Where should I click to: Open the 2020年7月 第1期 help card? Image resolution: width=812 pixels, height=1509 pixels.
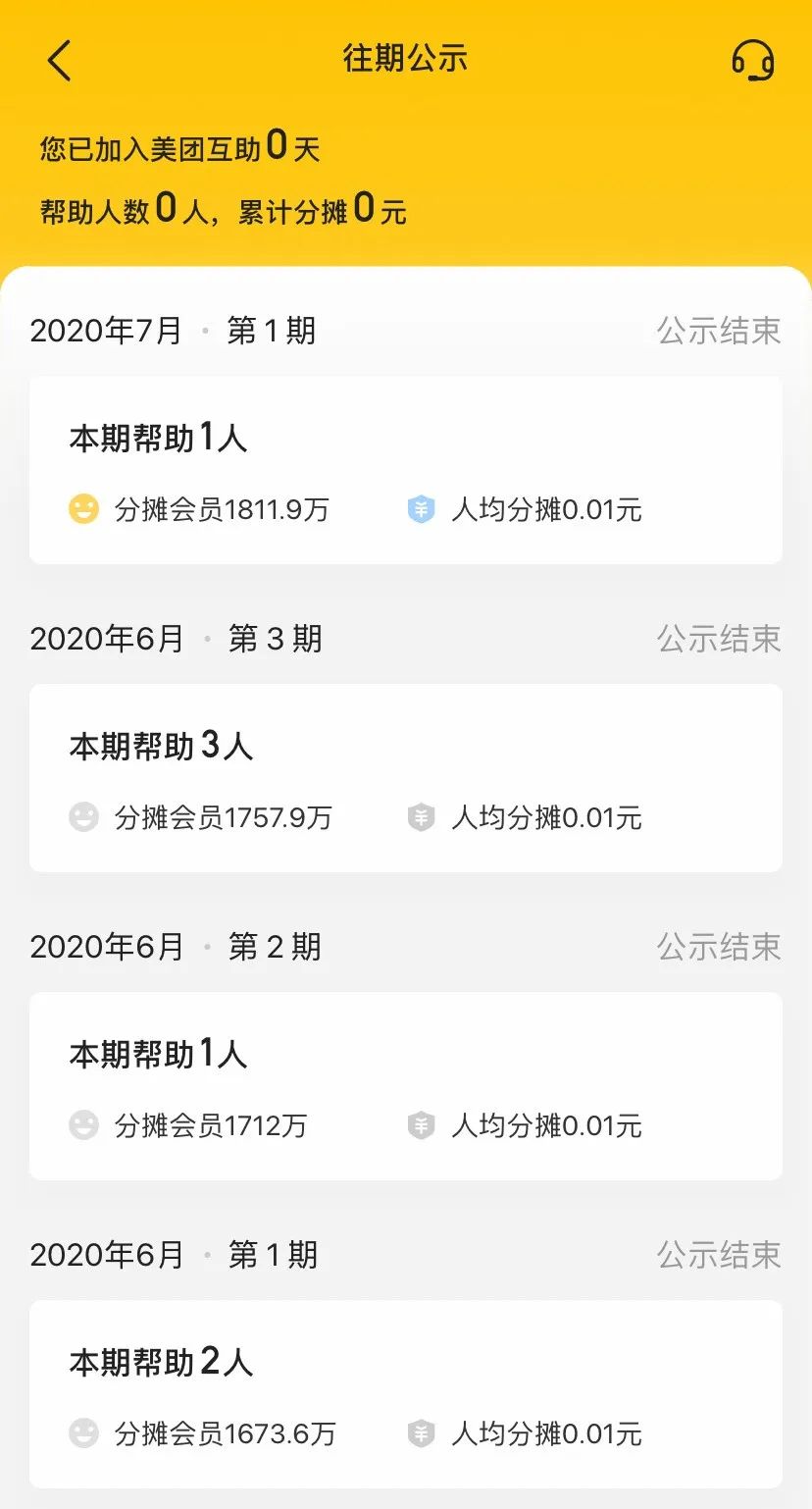tap(406, 470)
